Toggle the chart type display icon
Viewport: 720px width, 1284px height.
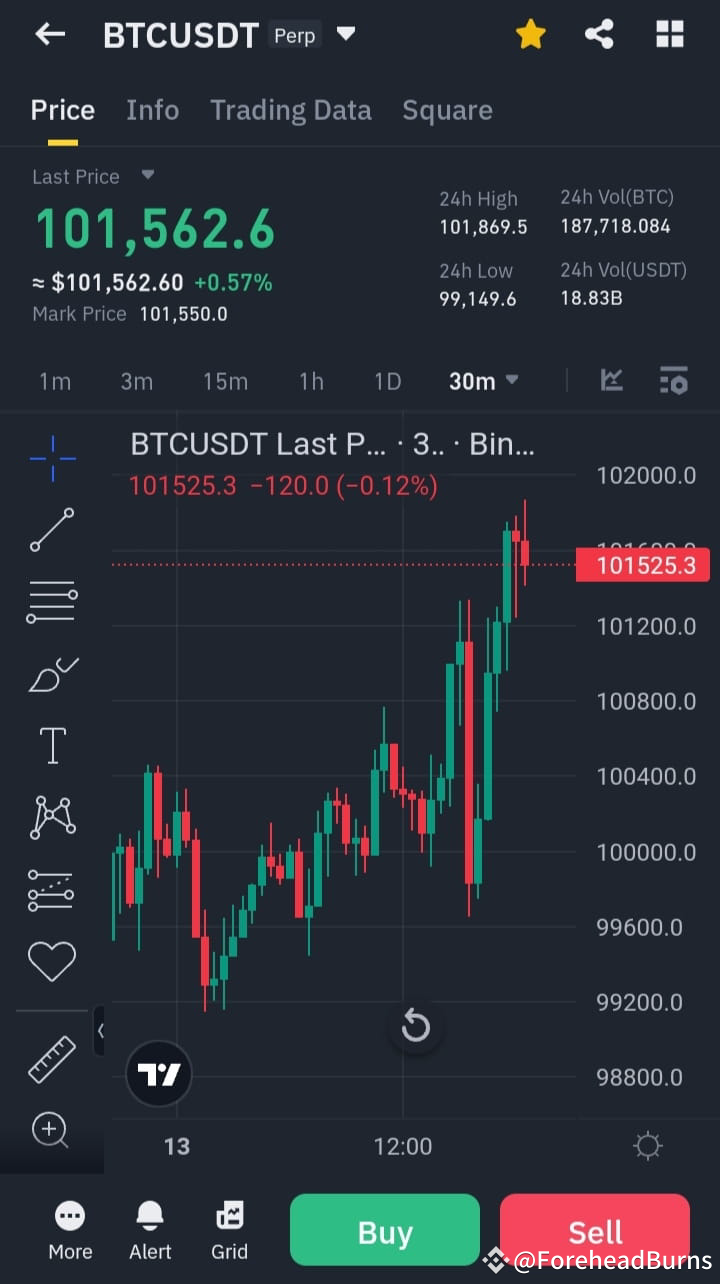click(x=612, y=380)
